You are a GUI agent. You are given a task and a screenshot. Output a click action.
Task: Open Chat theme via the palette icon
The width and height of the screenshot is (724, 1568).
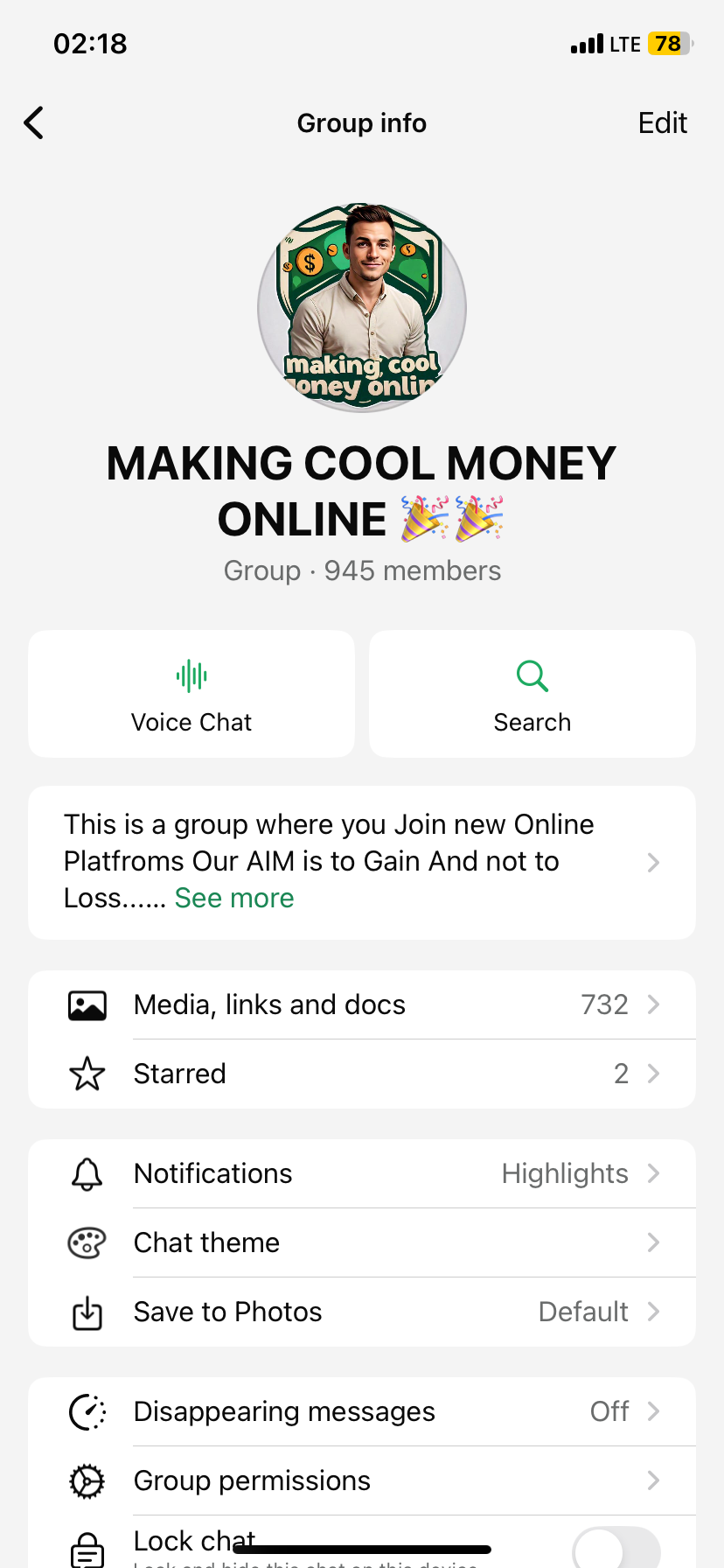[87, 1242]
